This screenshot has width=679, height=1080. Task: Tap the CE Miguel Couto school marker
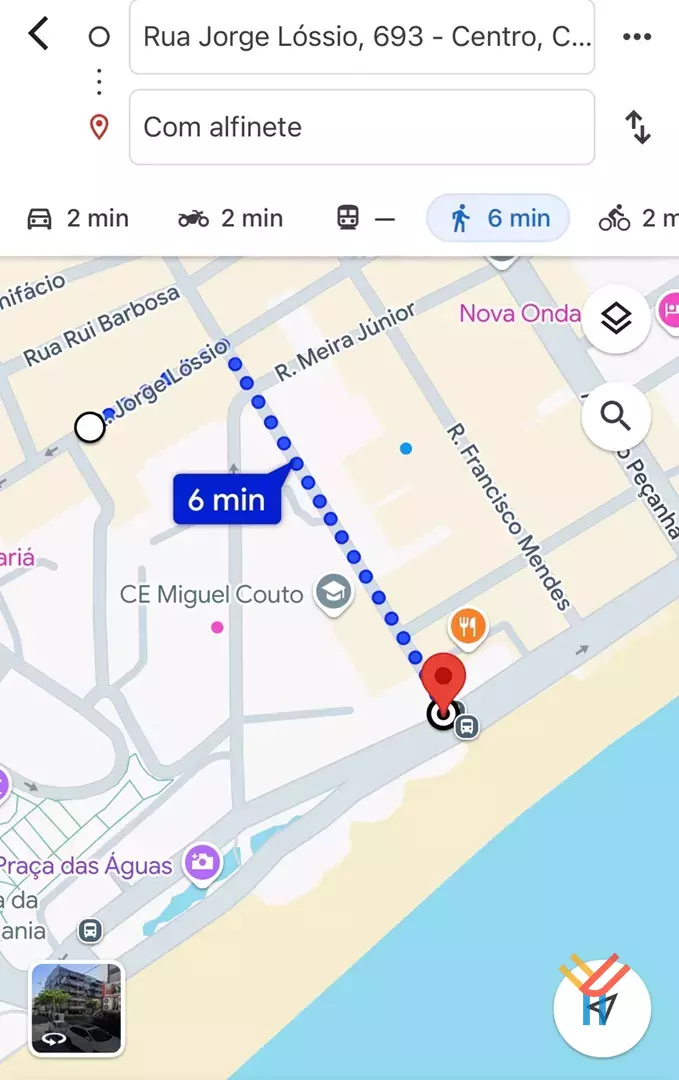point(333,594)
